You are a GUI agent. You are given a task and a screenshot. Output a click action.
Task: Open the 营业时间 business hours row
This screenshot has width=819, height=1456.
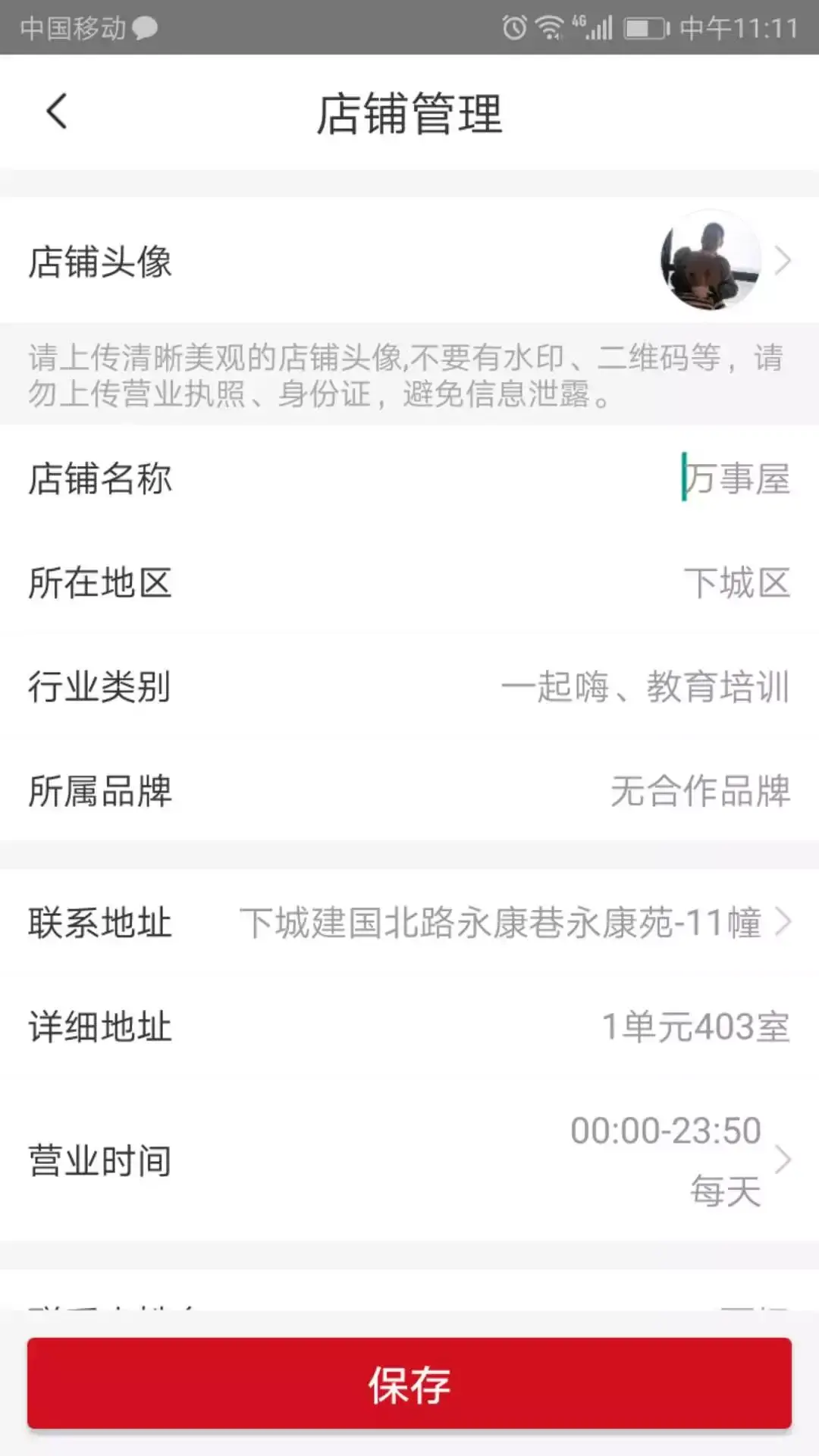409,1160
